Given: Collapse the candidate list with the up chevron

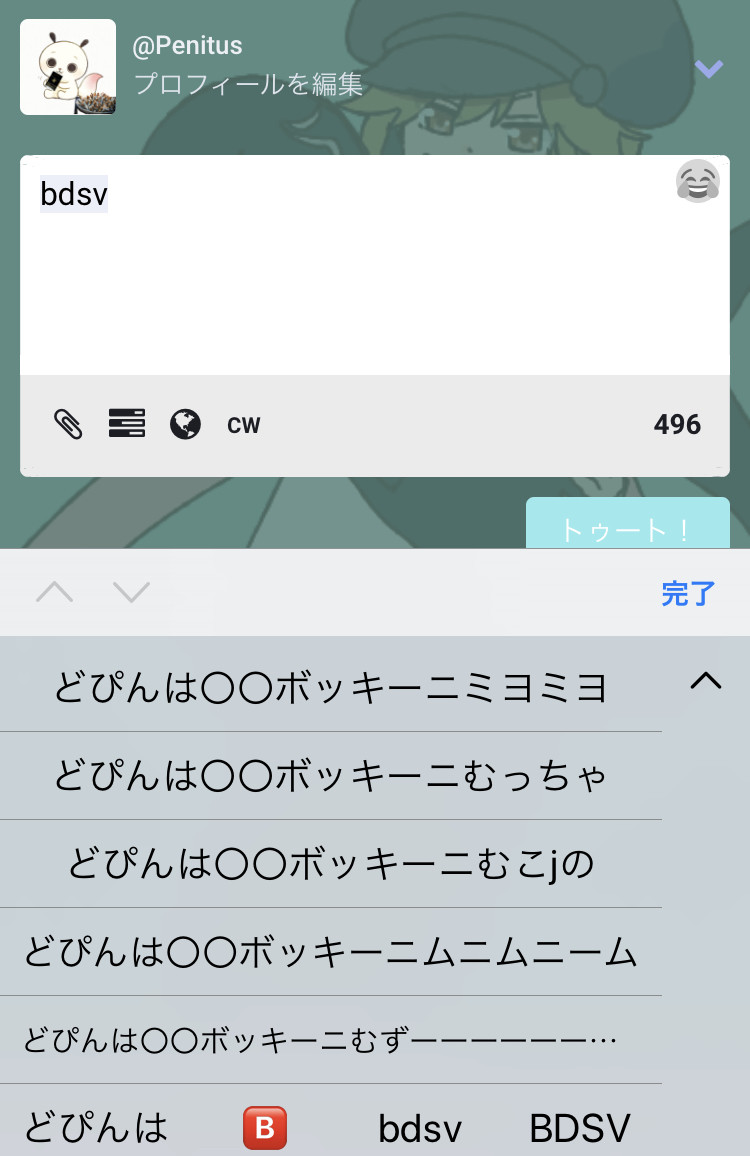Looking at the screenshot, I should 706,681.
